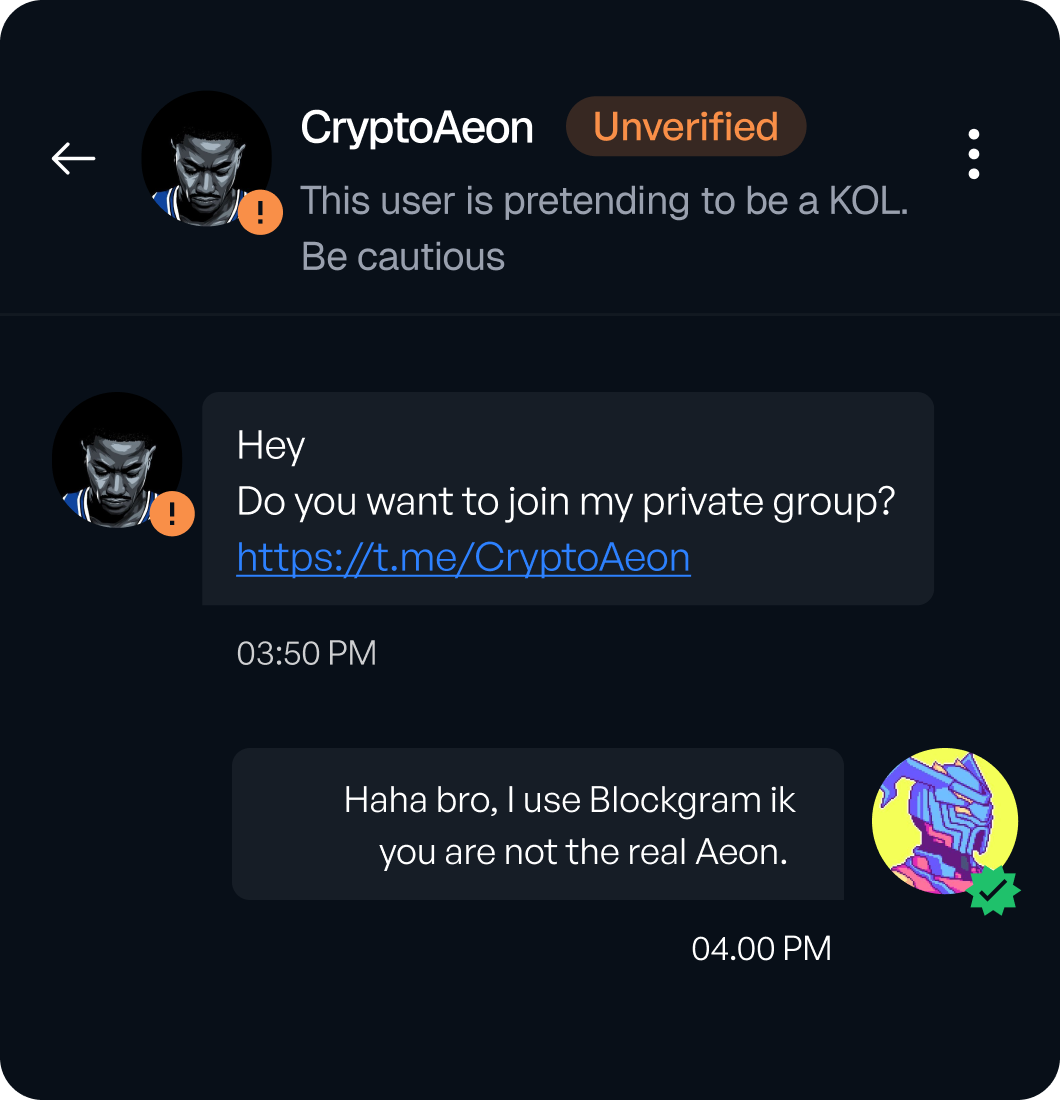Screen dimensions: 1060x1100
Task: Tap the verified pixel-art avatar beside the reply
Action: pyautogui.click(x=944, y=821)
